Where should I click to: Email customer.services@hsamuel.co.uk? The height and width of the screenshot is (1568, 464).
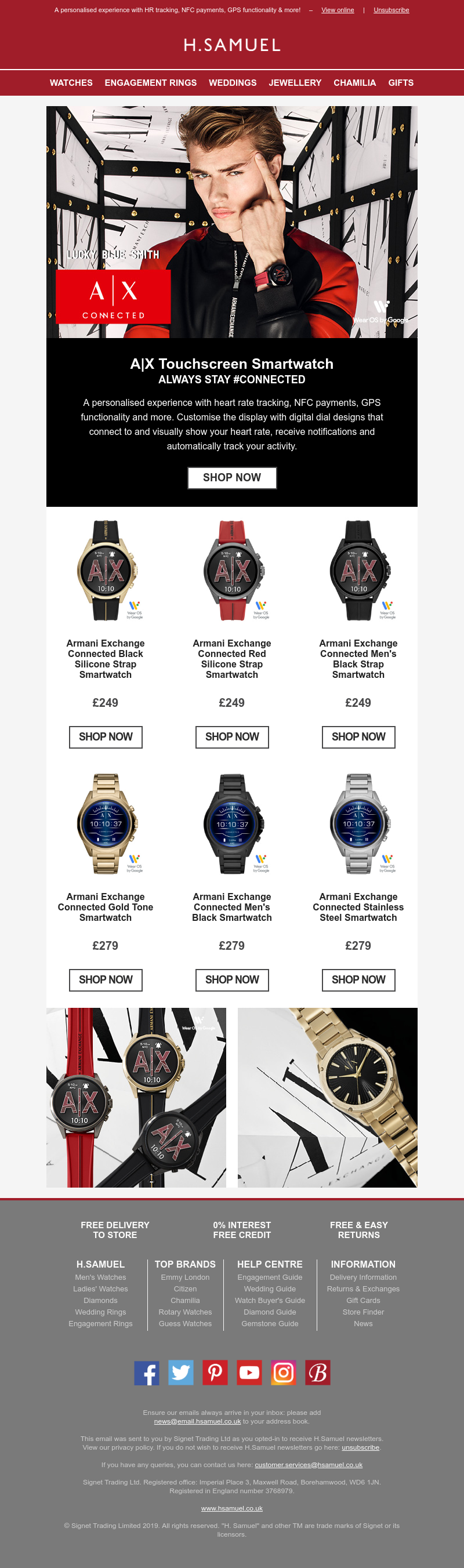click(x=308, y=1465)
